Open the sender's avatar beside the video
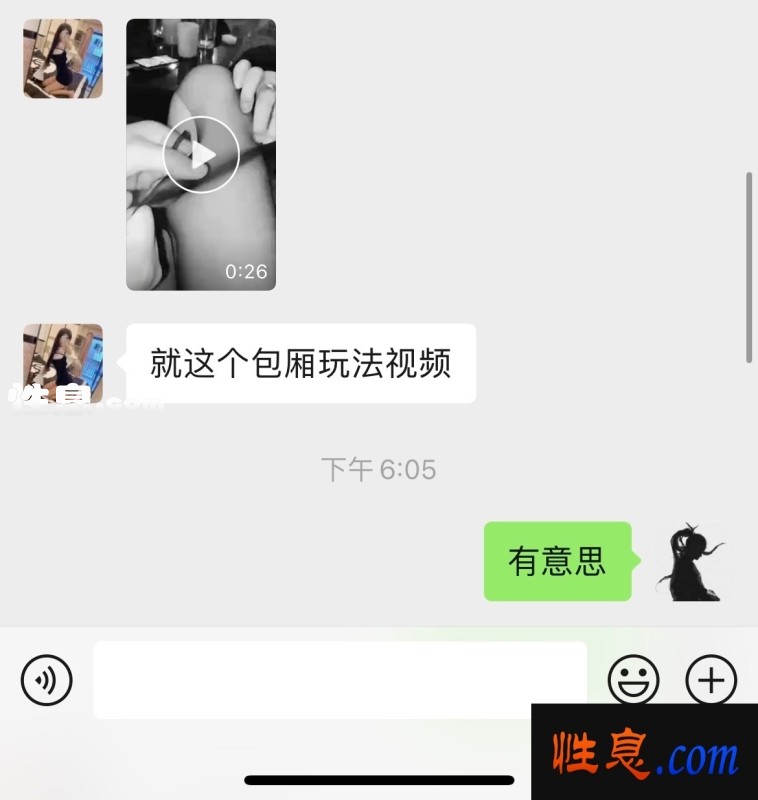 (x=63, y=59)
